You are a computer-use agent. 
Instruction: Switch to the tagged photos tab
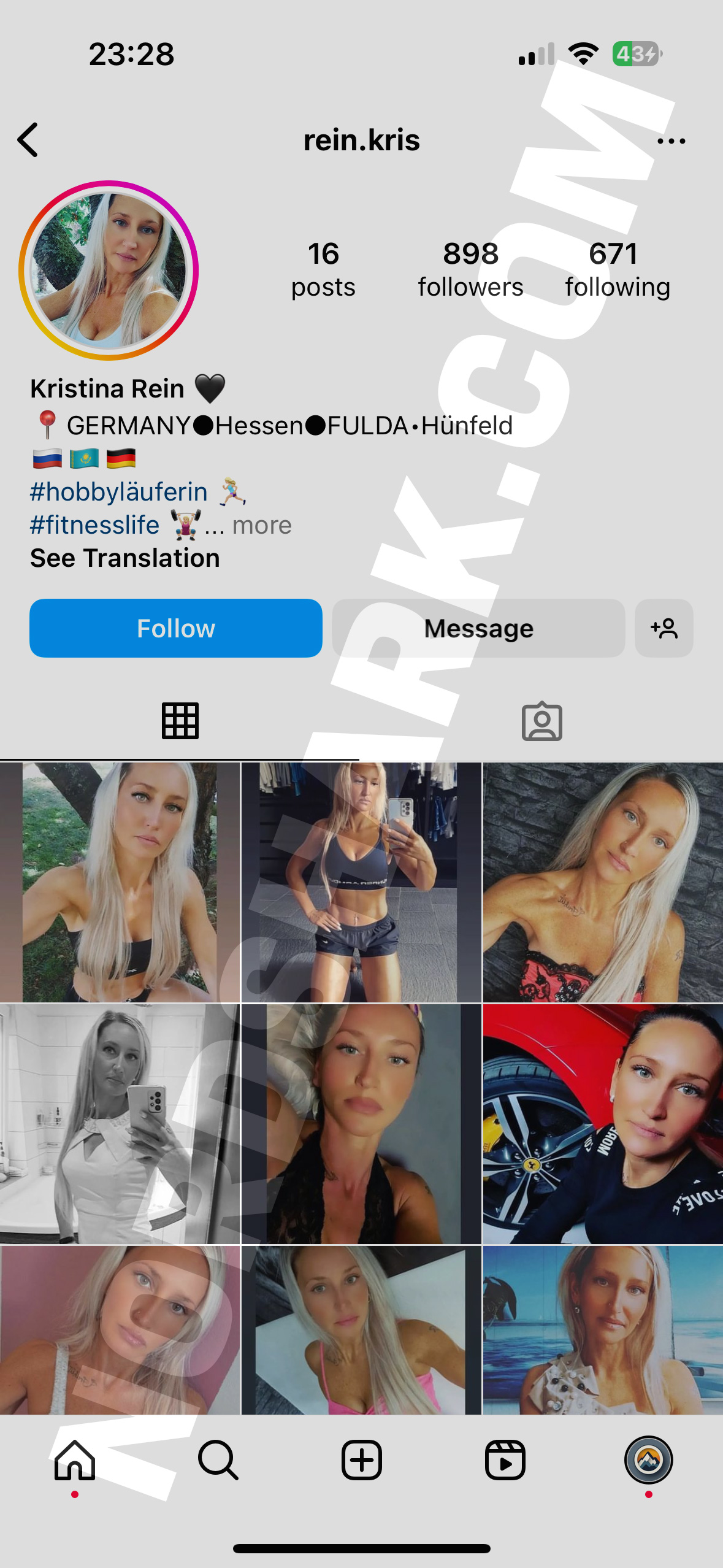[x=541, y=721]
